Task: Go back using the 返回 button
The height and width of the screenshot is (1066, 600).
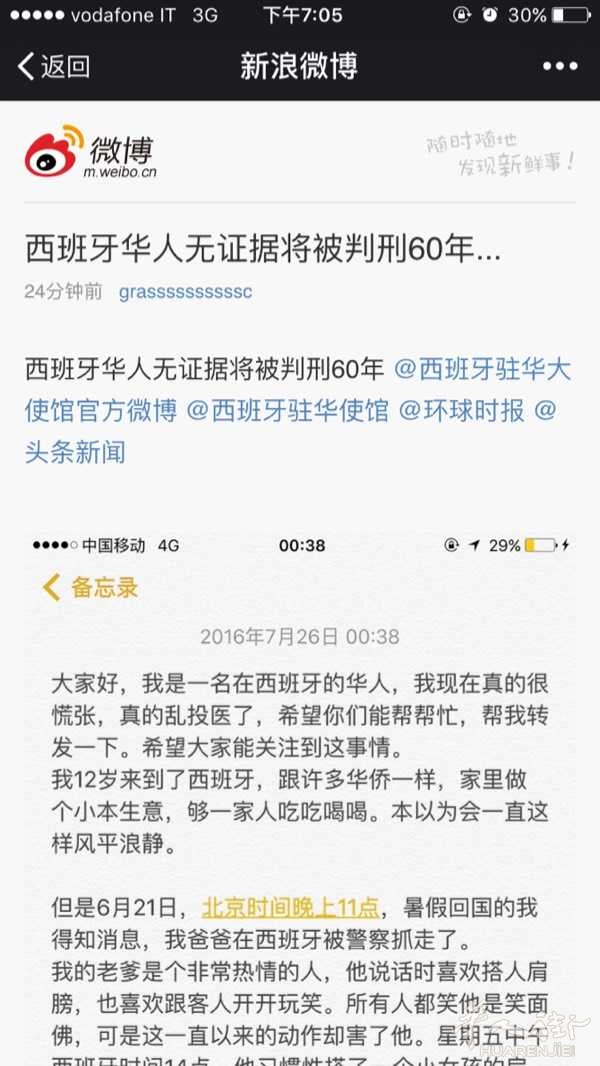Action: (x=55, y=67)
